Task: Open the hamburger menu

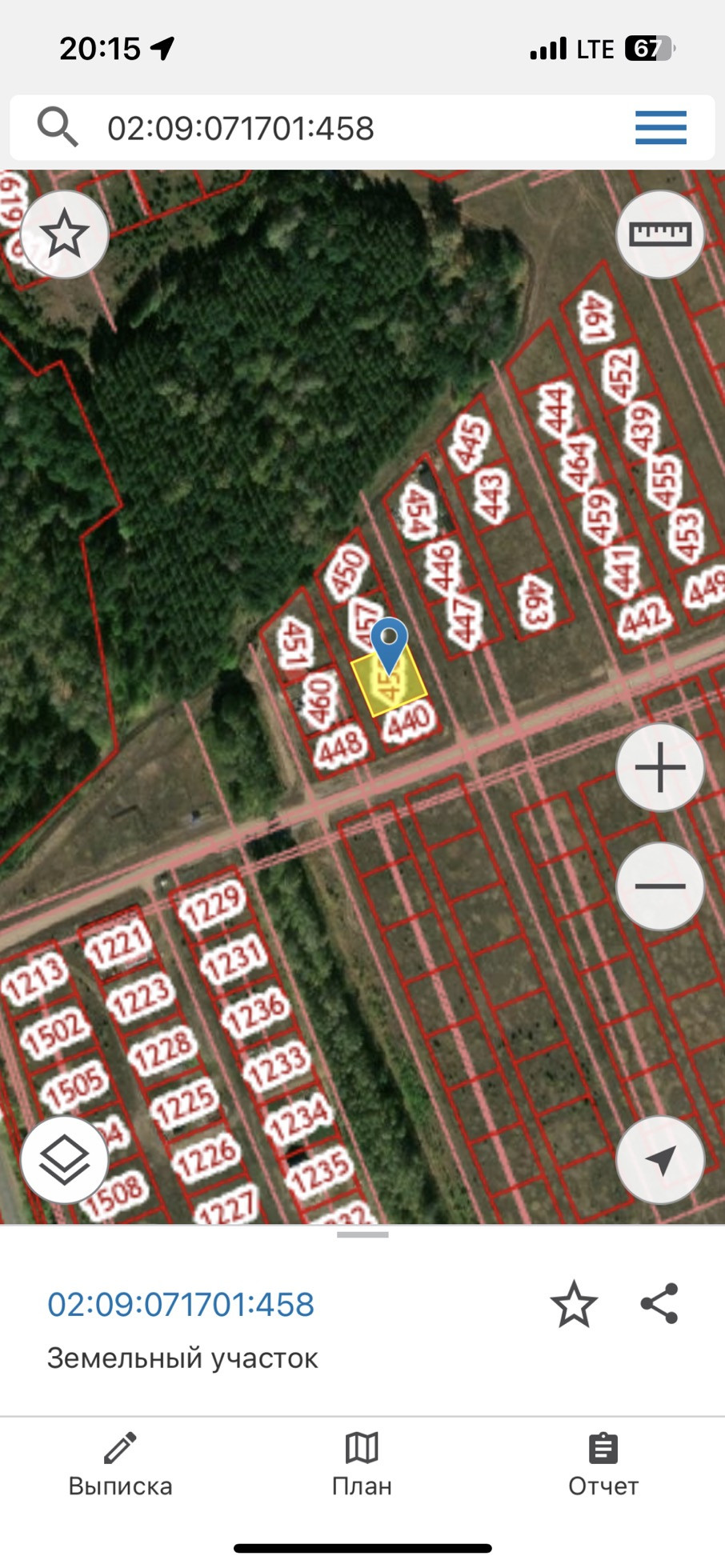Action: pyautogui.click(x=660, y=128)
